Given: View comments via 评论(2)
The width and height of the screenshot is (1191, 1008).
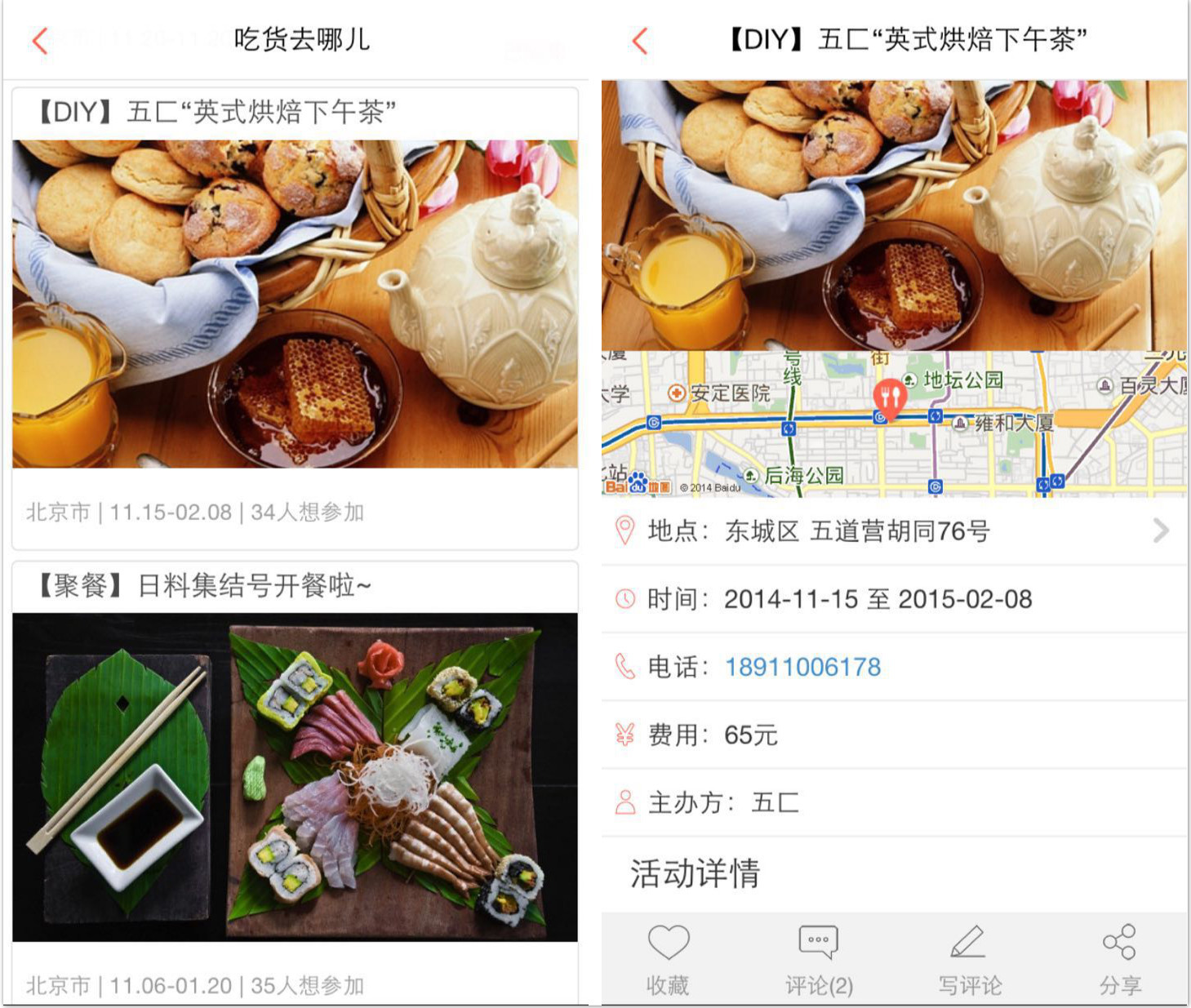Looking at the screenshot, I should (819, 960).
